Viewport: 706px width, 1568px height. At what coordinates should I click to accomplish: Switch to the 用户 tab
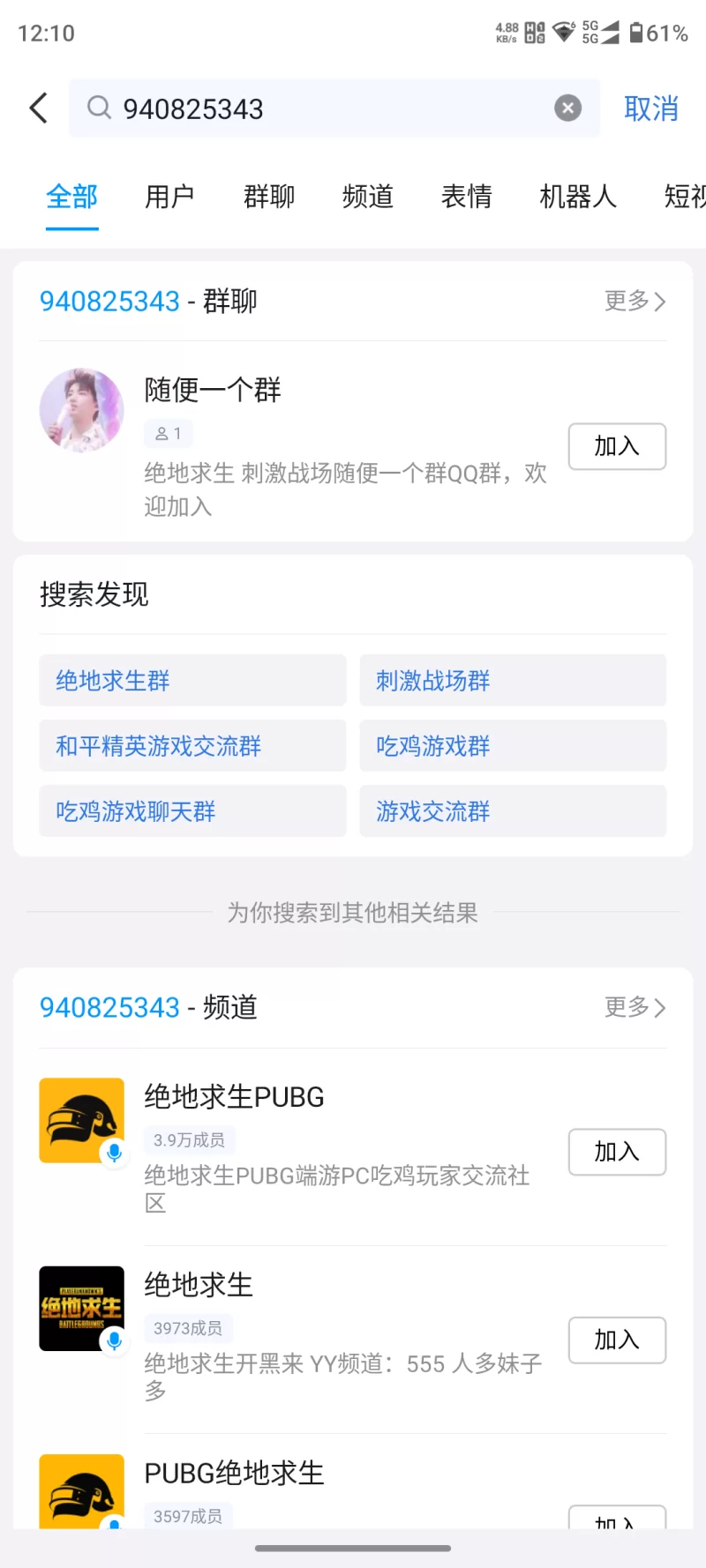(169, 196)
